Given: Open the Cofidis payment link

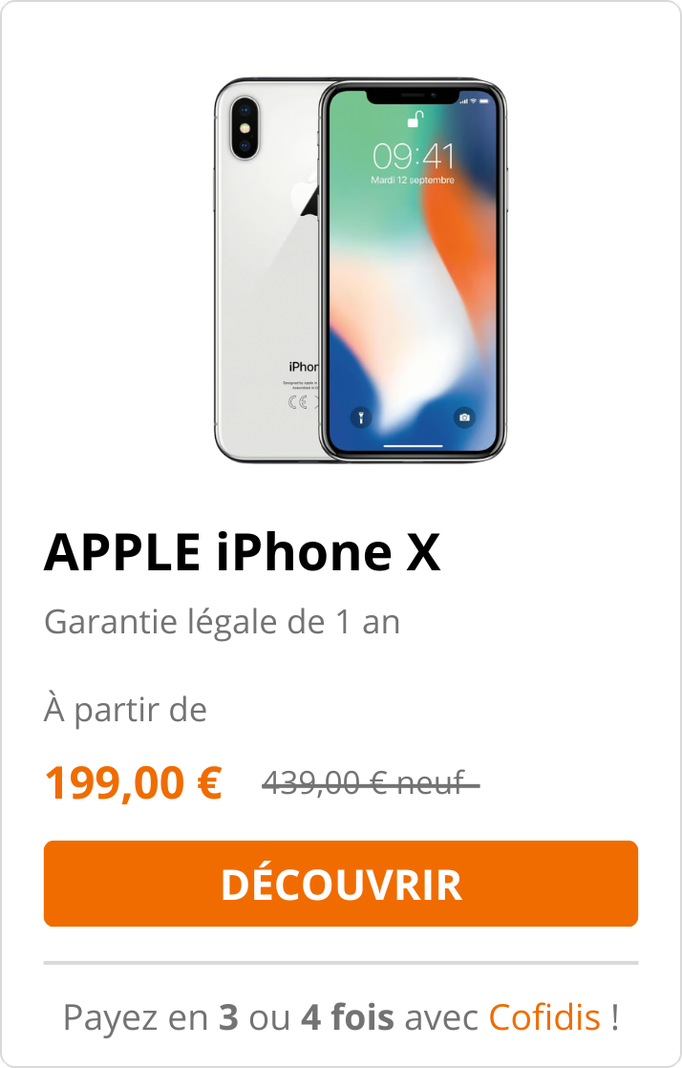Looking at the screenshot, I should point(544,1018).
